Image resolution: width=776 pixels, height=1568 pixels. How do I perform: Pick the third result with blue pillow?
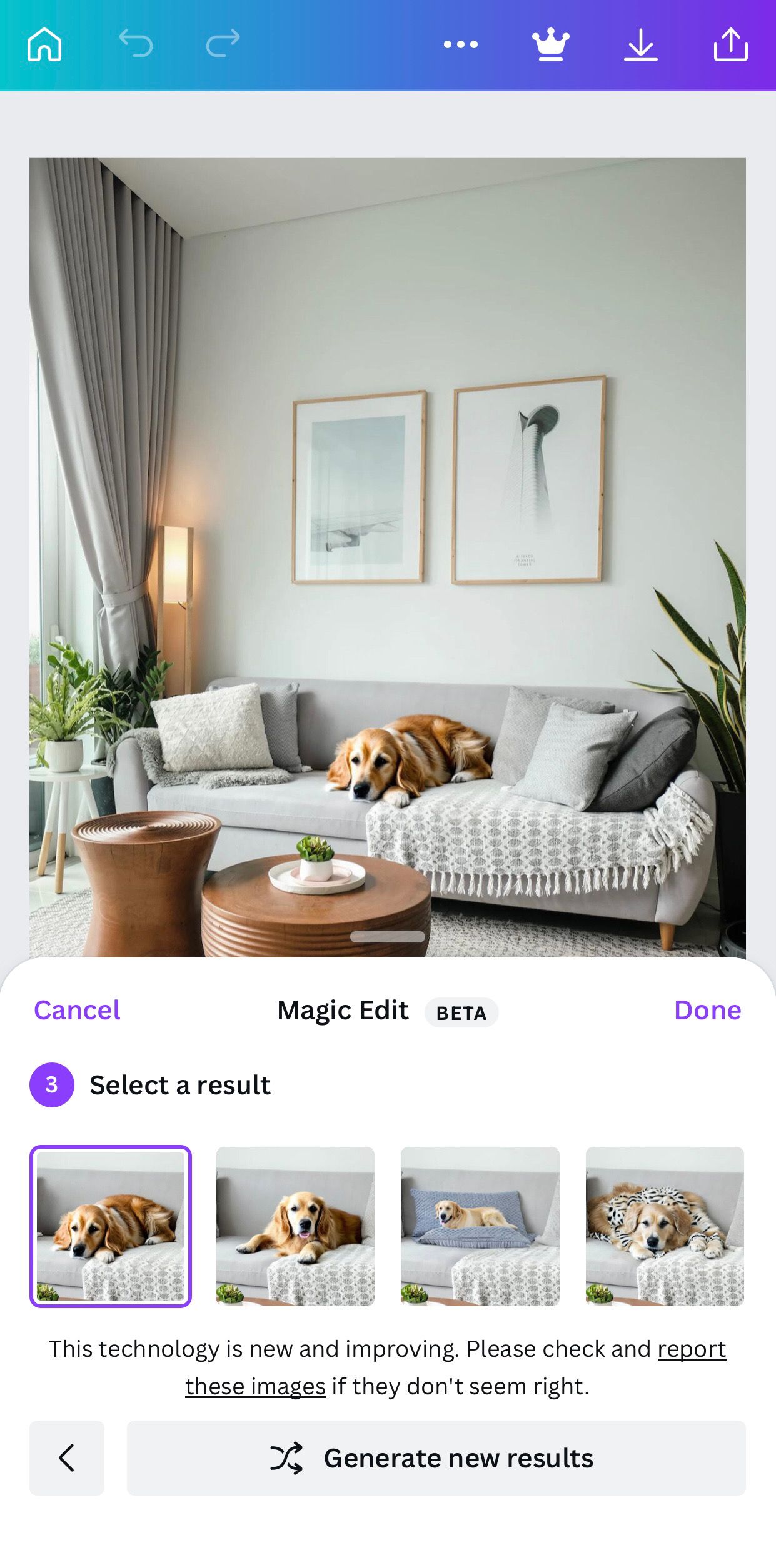(480, 1227)
